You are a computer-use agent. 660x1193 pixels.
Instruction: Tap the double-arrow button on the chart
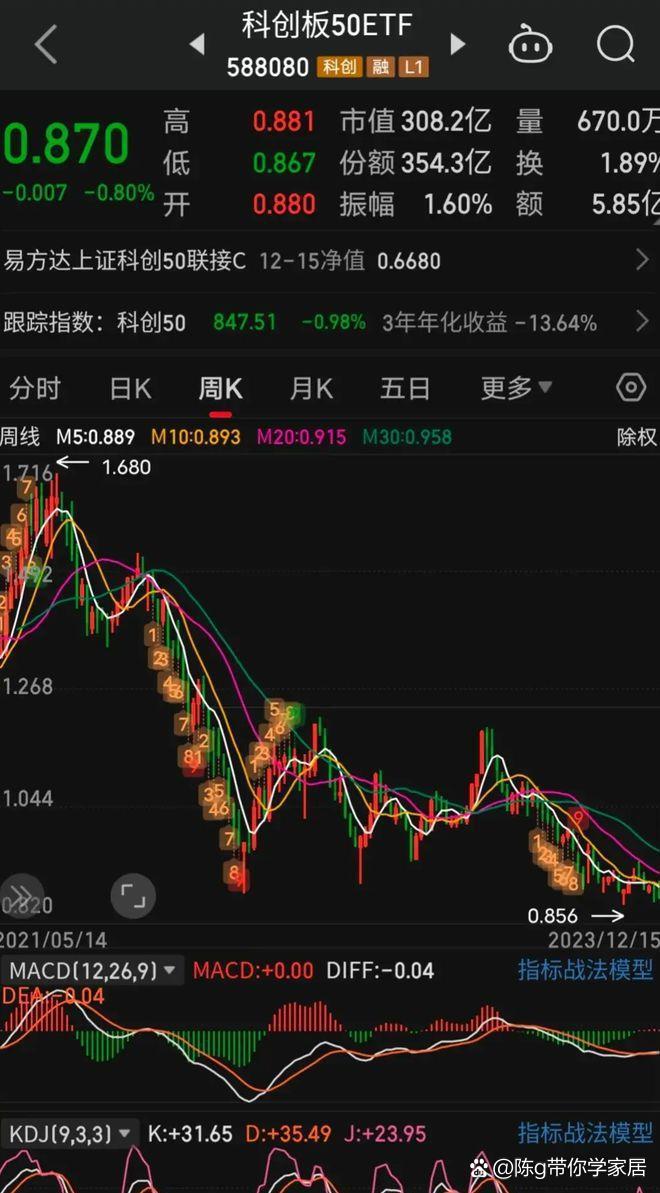click(x=21, y=896)
